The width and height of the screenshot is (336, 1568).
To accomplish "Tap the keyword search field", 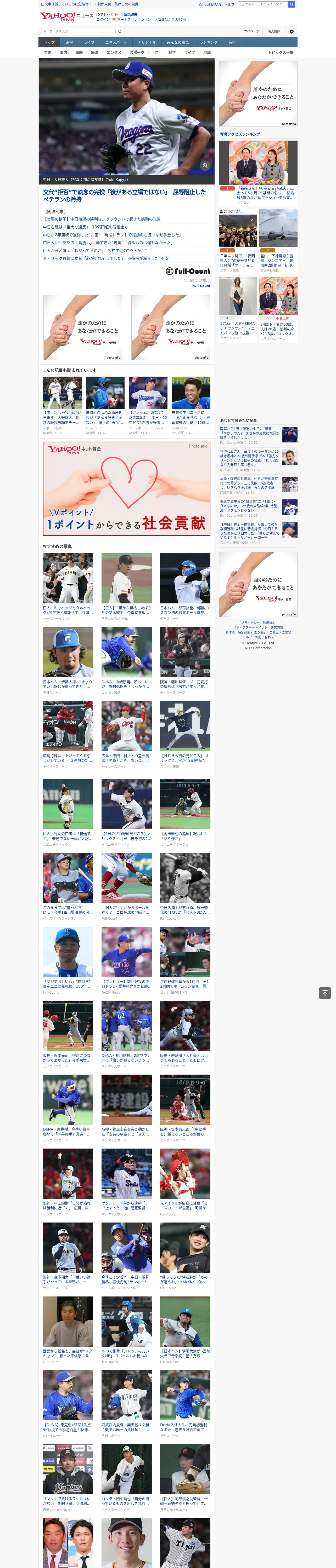I will (x=79, y=31).
